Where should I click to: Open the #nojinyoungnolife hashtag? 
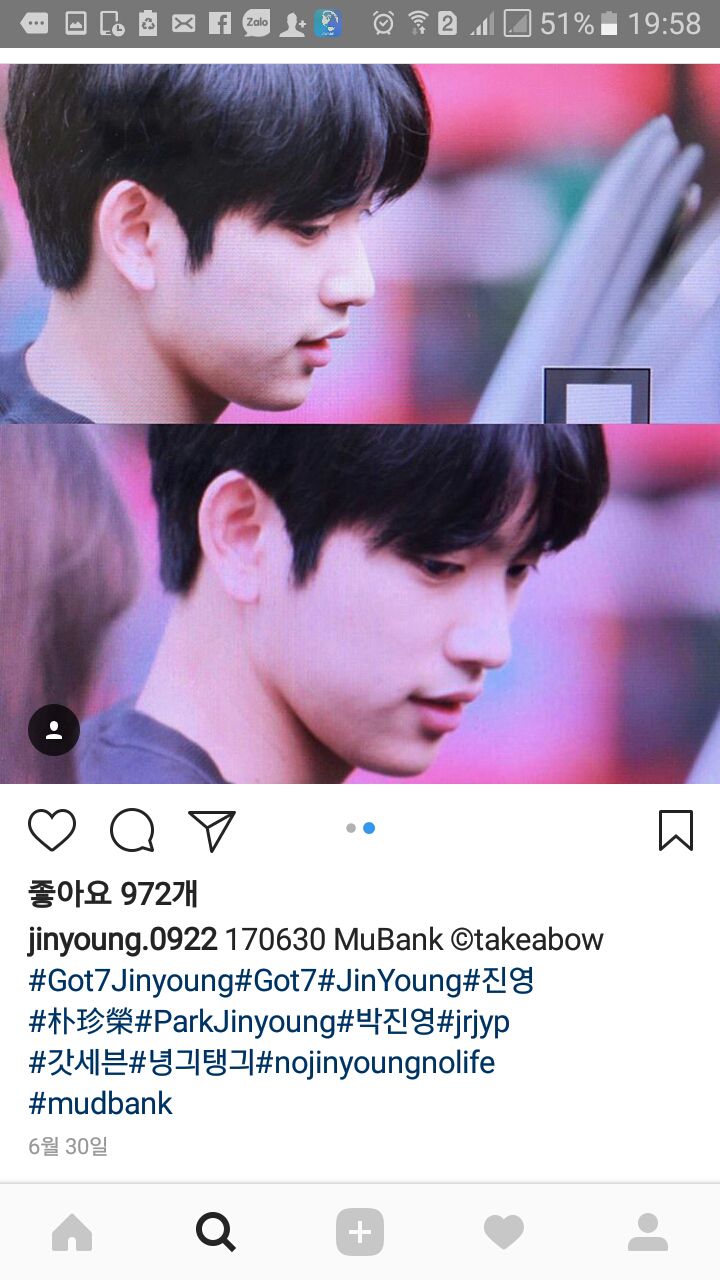point(376,1062)
